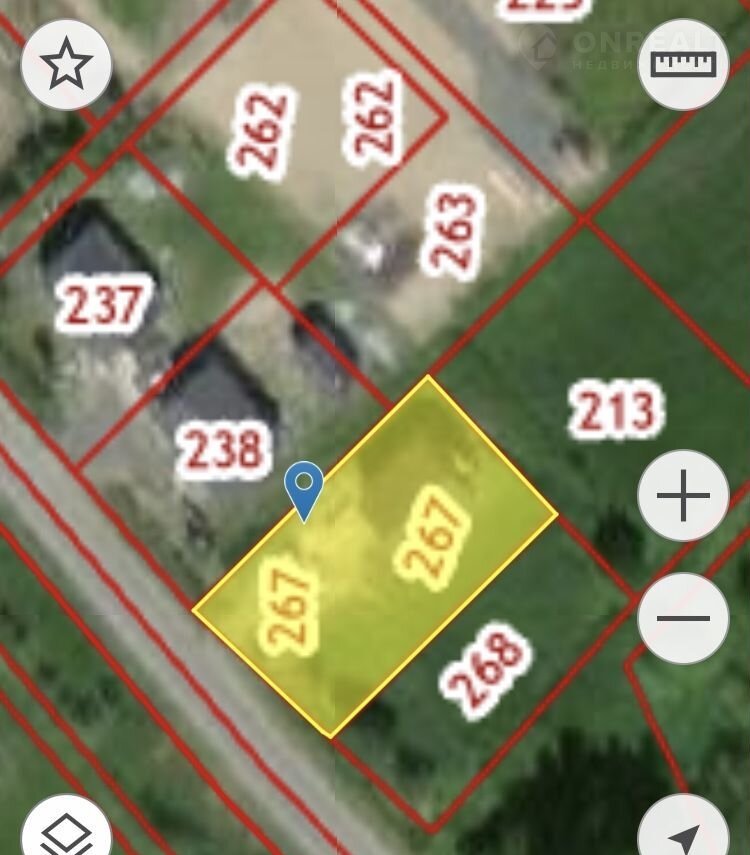Viewport: 750px width, 855px height.
Task: Zoom in with the plus button
Action: [683, 496]
